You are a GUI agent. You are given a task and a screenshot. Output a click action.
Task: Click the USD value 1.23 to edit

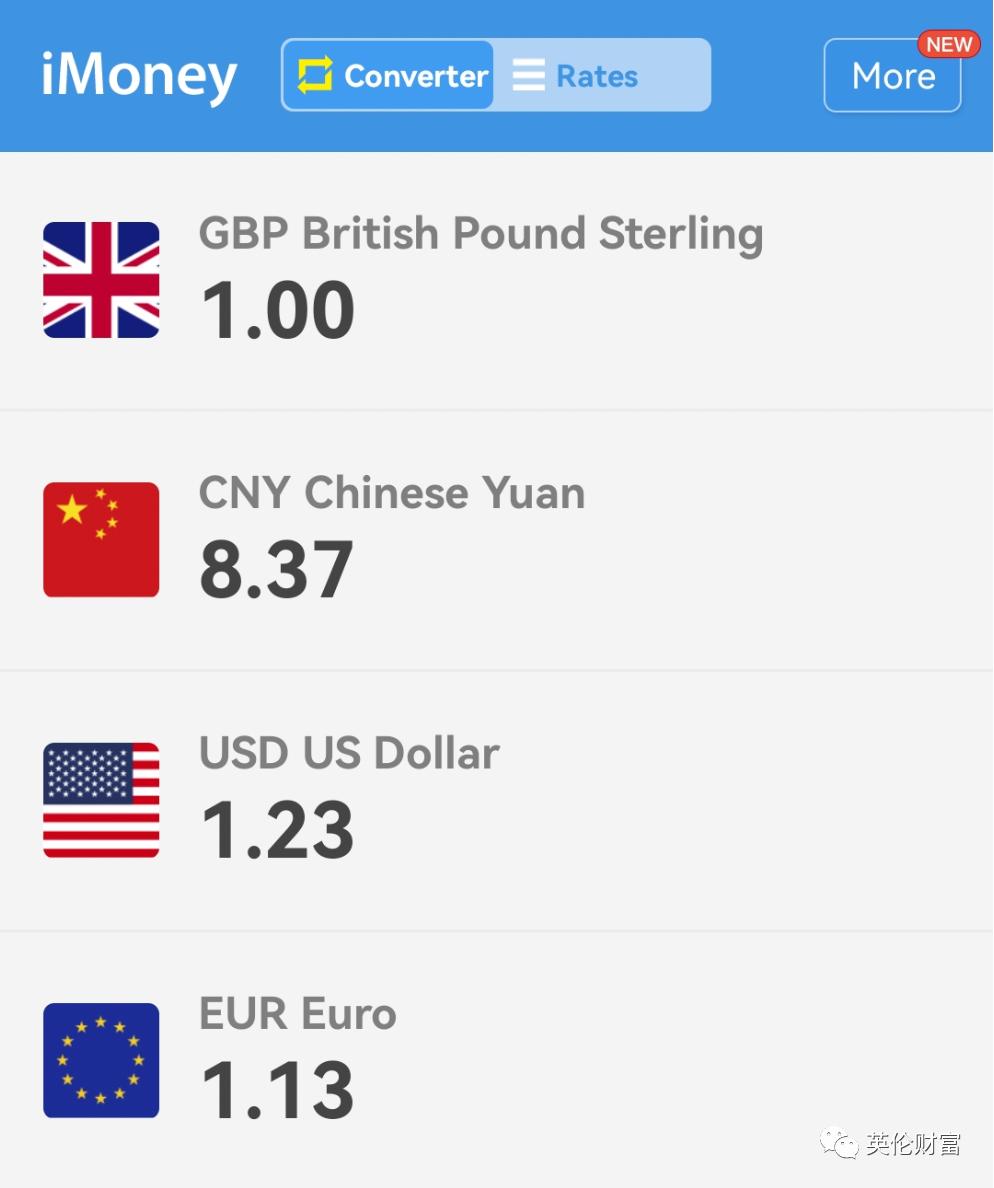(277, 830)
